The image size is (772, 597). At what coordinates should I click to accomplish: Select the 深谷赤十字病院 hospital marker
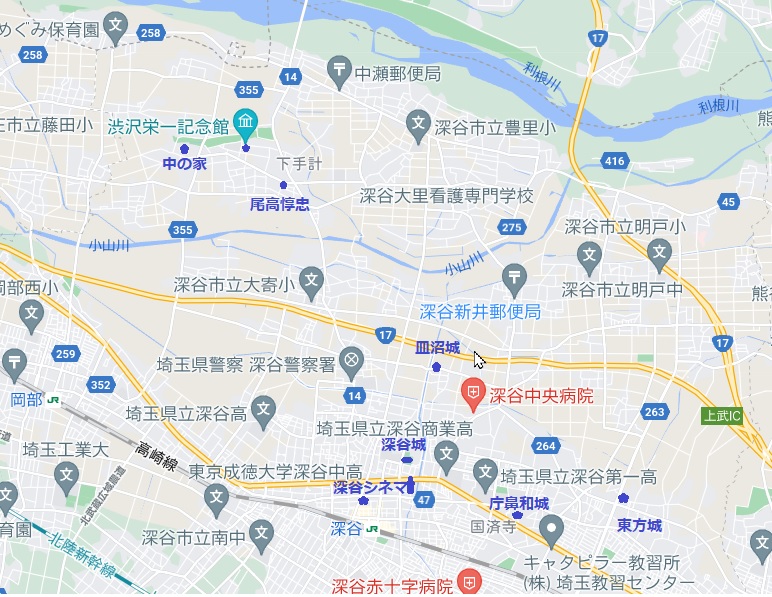tap(468, 584)
